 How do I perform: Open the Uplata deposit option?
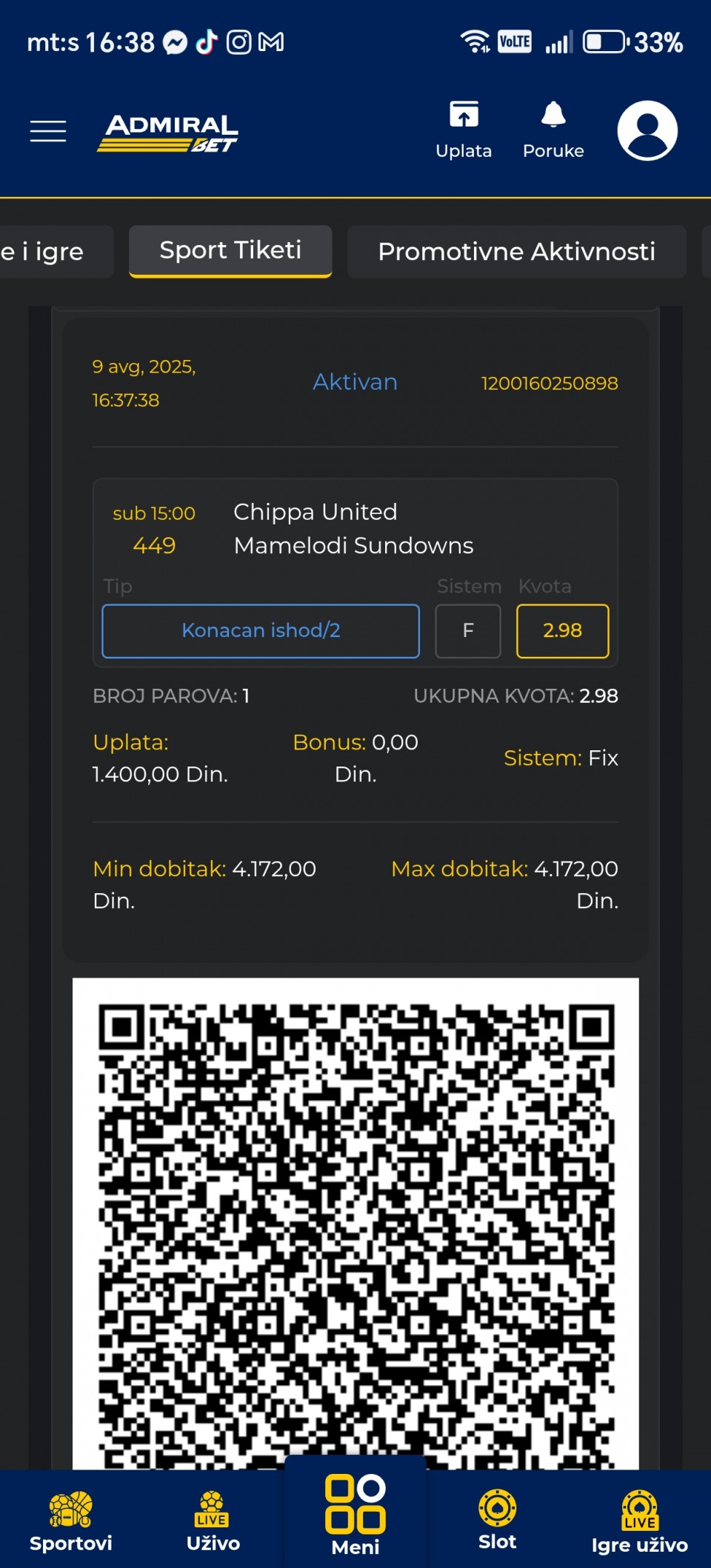click(x=464, y=131)
